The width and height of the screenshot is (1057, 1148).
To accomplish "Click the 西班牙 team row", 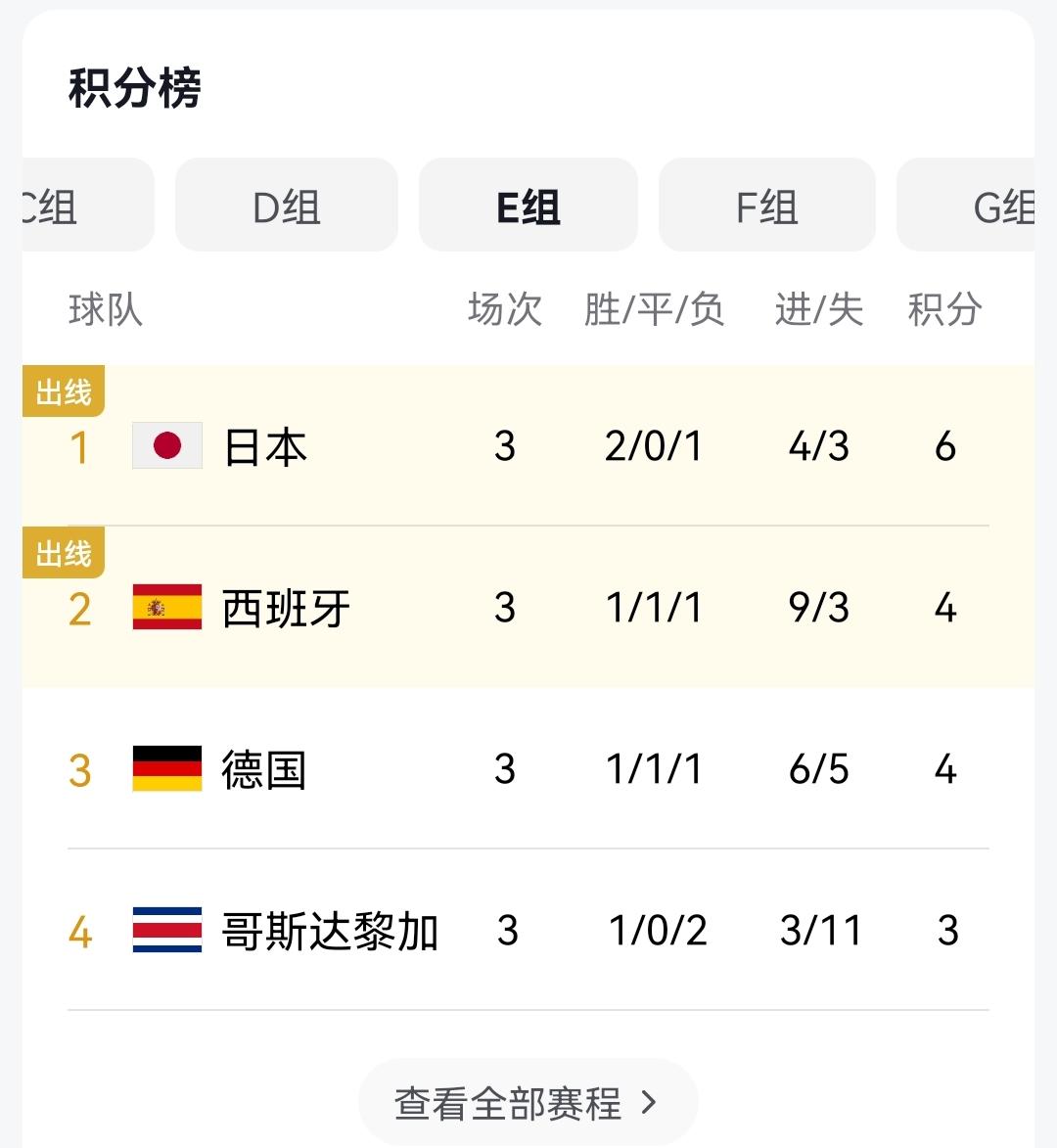I will tap(283, 607).
